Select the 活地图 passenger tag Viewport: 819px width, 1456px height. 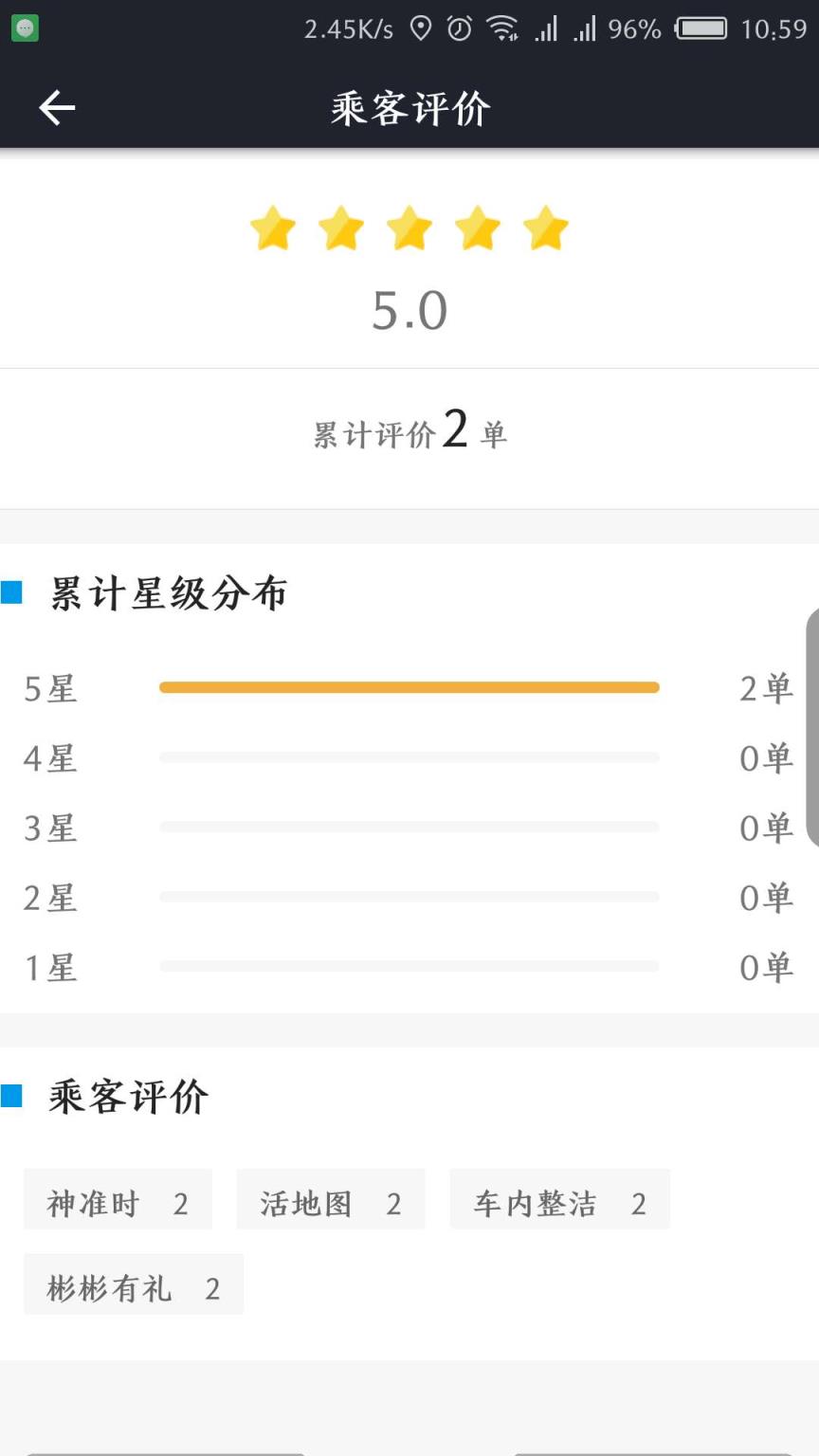point(331,1198)
